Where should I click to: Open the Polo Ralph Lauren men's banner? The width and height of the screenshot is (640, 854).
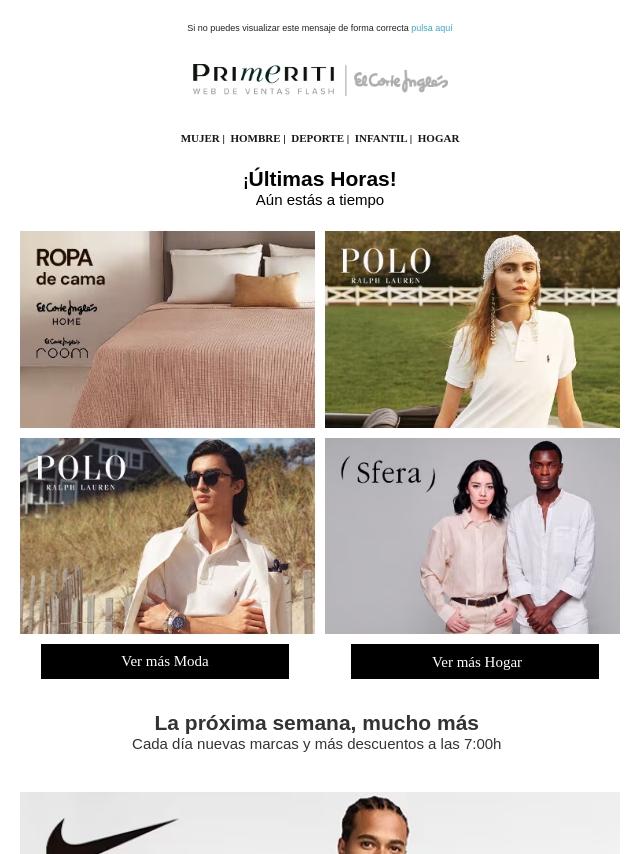pyautogui.click(x=167, y=536)
